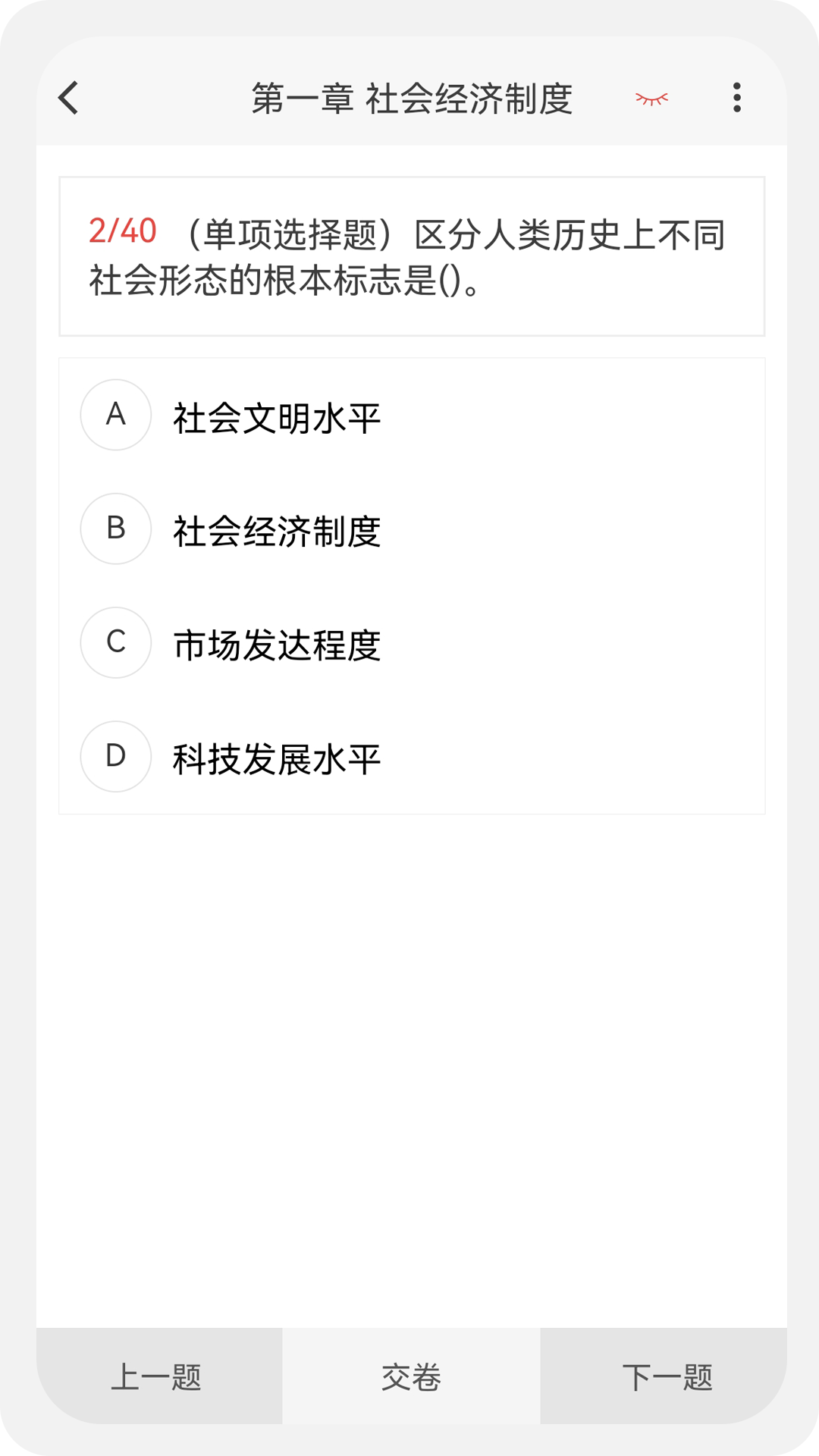The image size is (819, 1456).
Task: Open the overflow menu at top right
Action: click(735, 99)
